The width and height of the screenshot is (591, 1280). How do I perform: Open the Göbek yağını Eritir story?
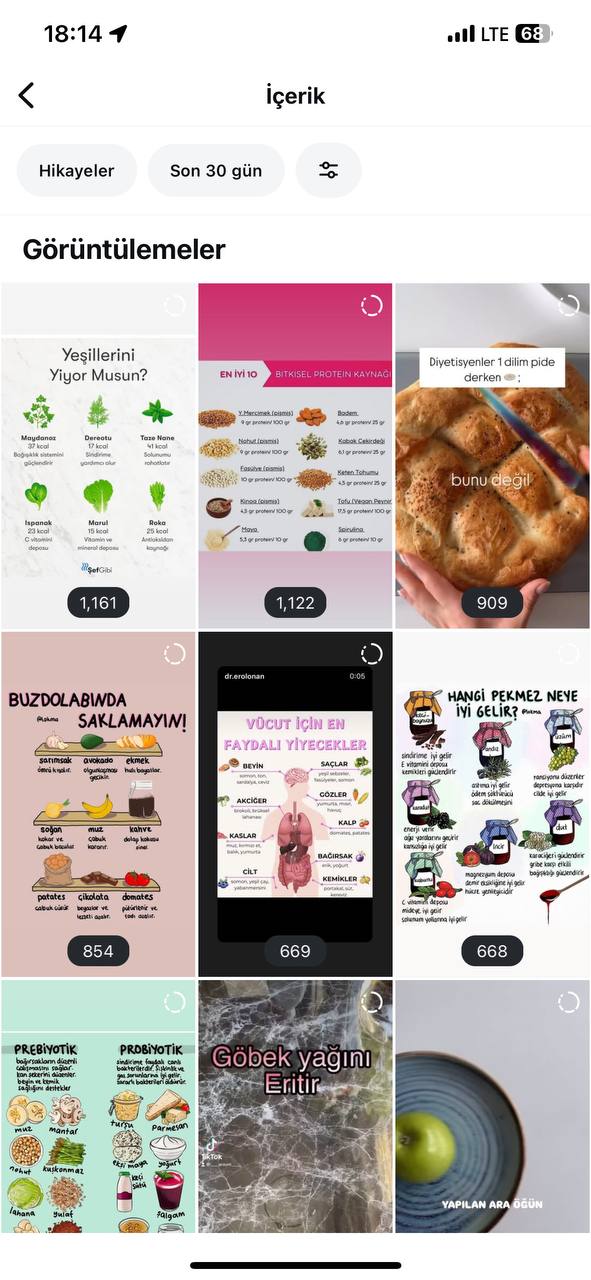click(295, 1106)
